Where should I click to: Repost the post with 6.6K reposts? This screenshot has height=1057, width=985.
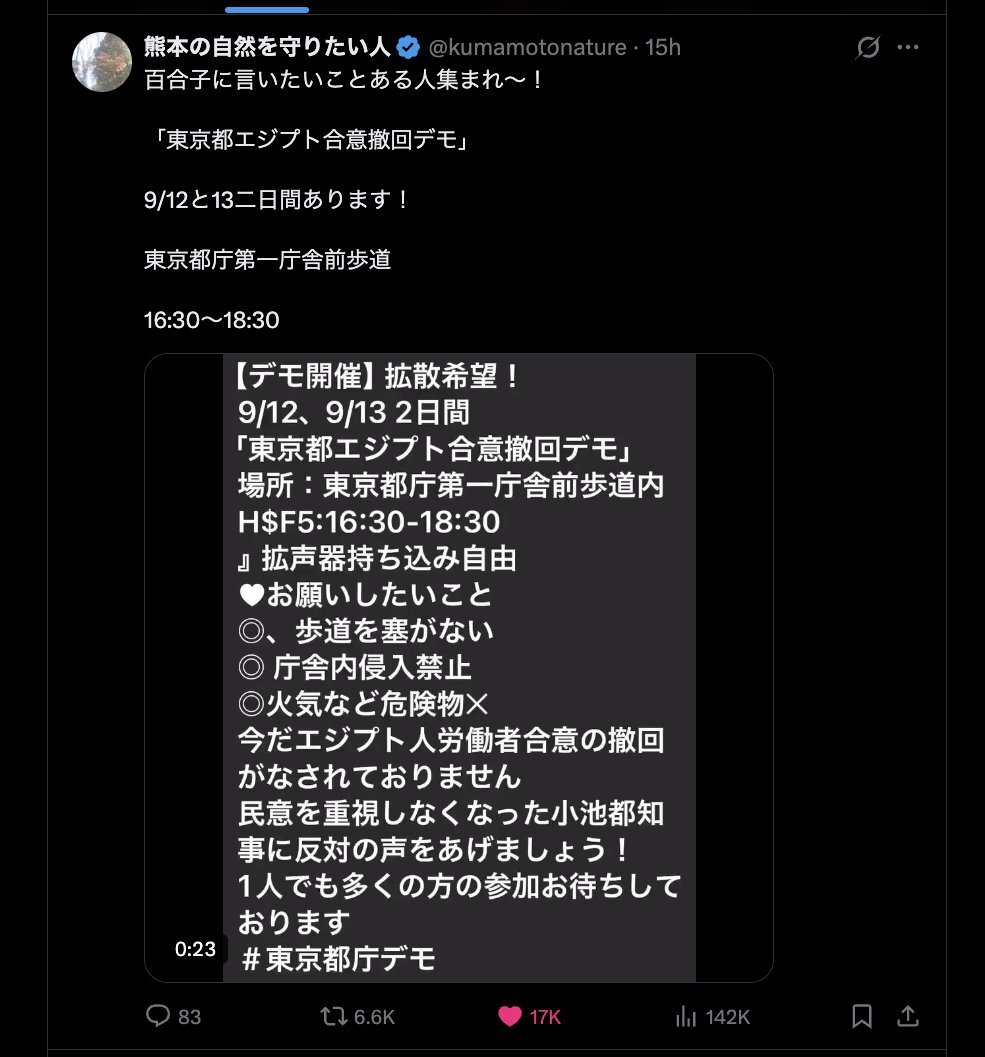pos(357,1016)
